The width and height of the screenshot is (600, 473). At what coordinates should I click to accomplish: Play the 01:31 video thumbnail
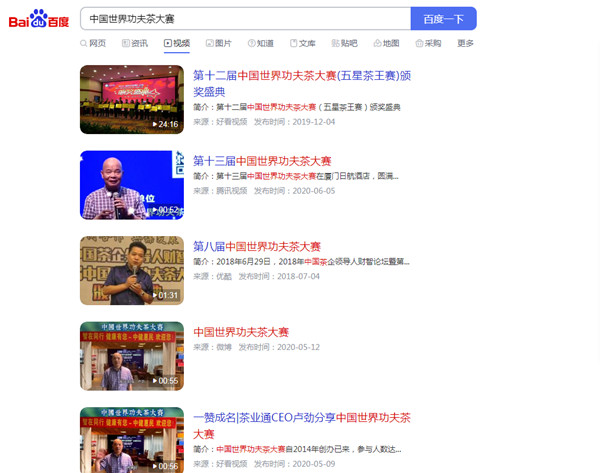tap(131, 270)
